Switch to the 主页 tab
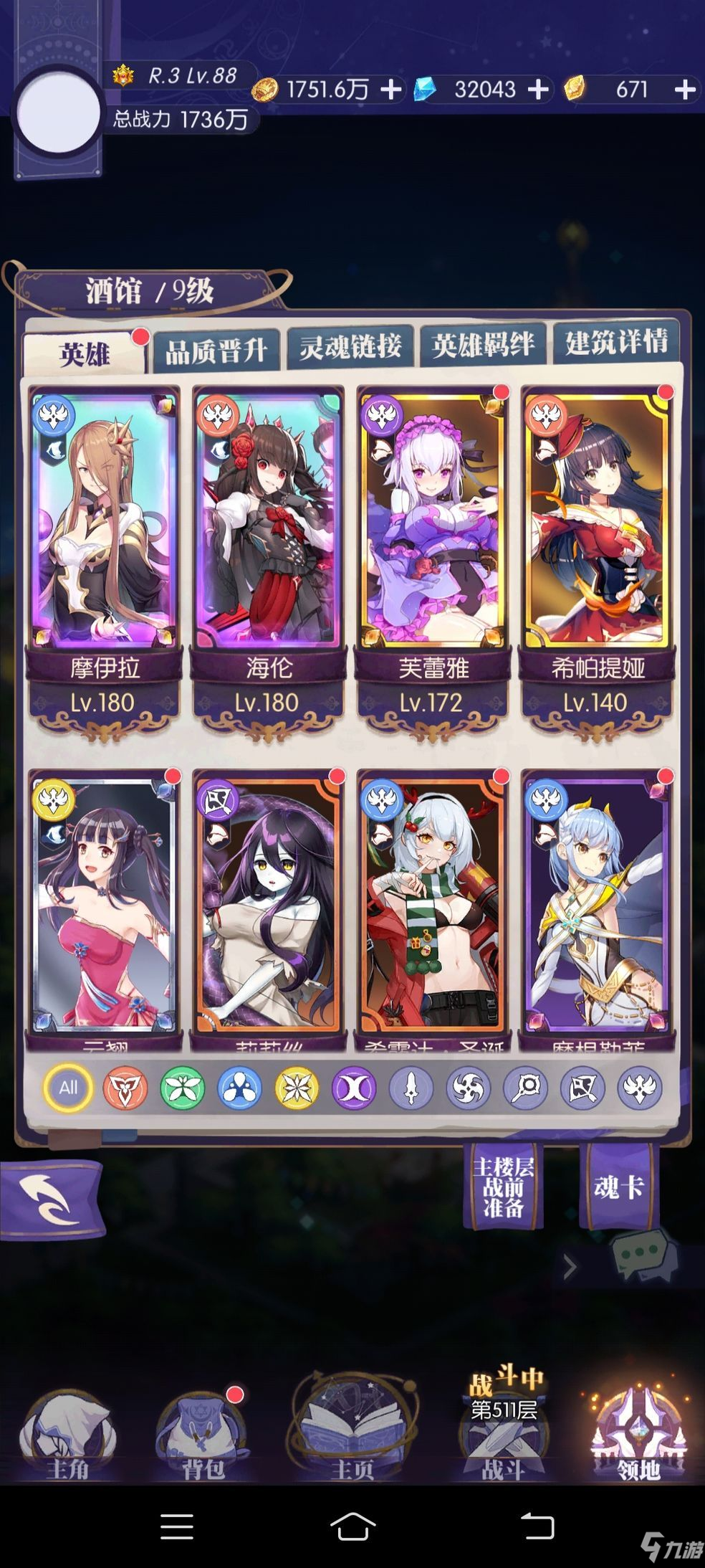705x1568 pixels. [352, 1434]
